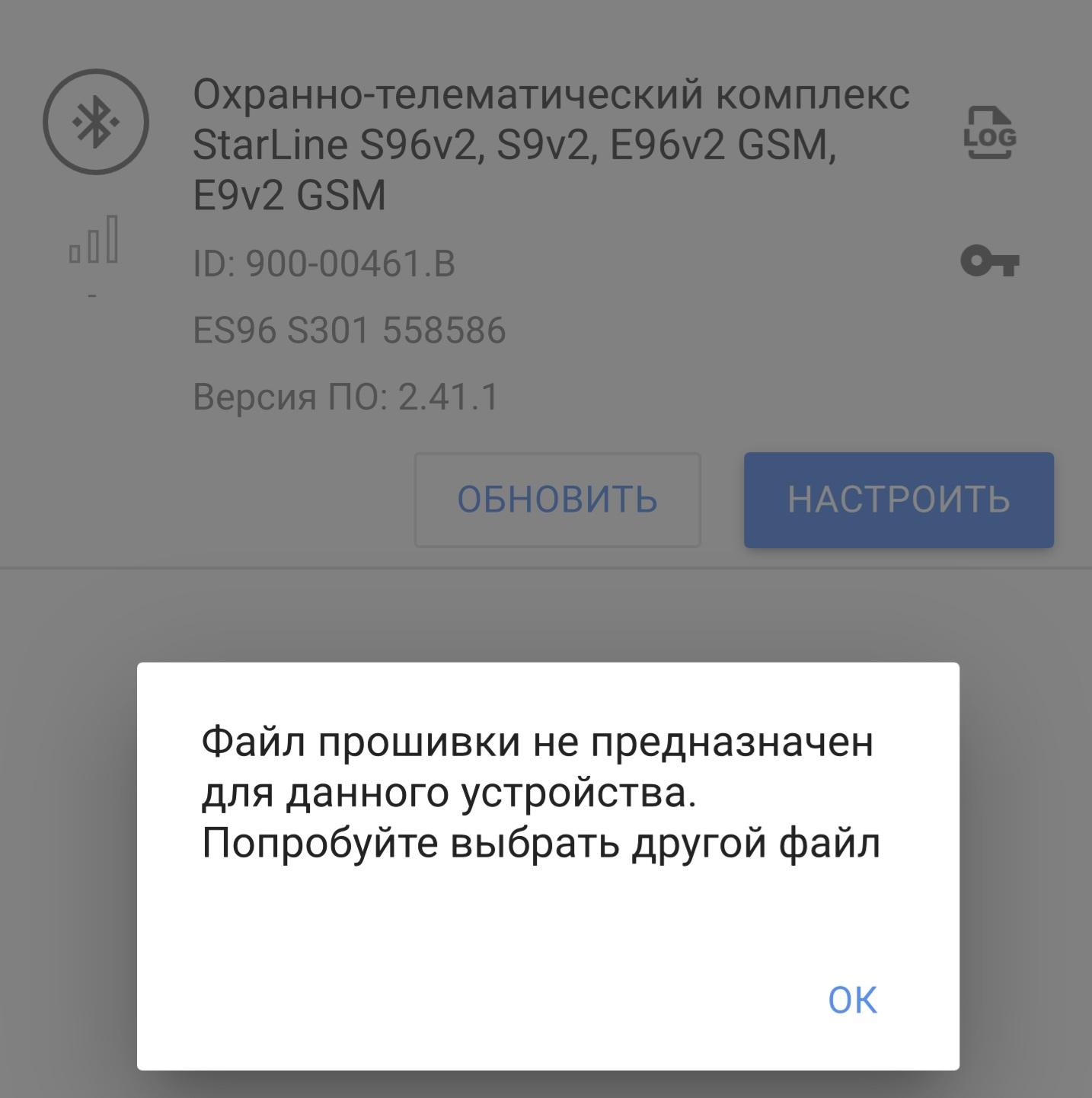This screenshot has height=1098, width=1092.
Task: Tap the Bluetooth connection icon
Action: tap(96, 122)
